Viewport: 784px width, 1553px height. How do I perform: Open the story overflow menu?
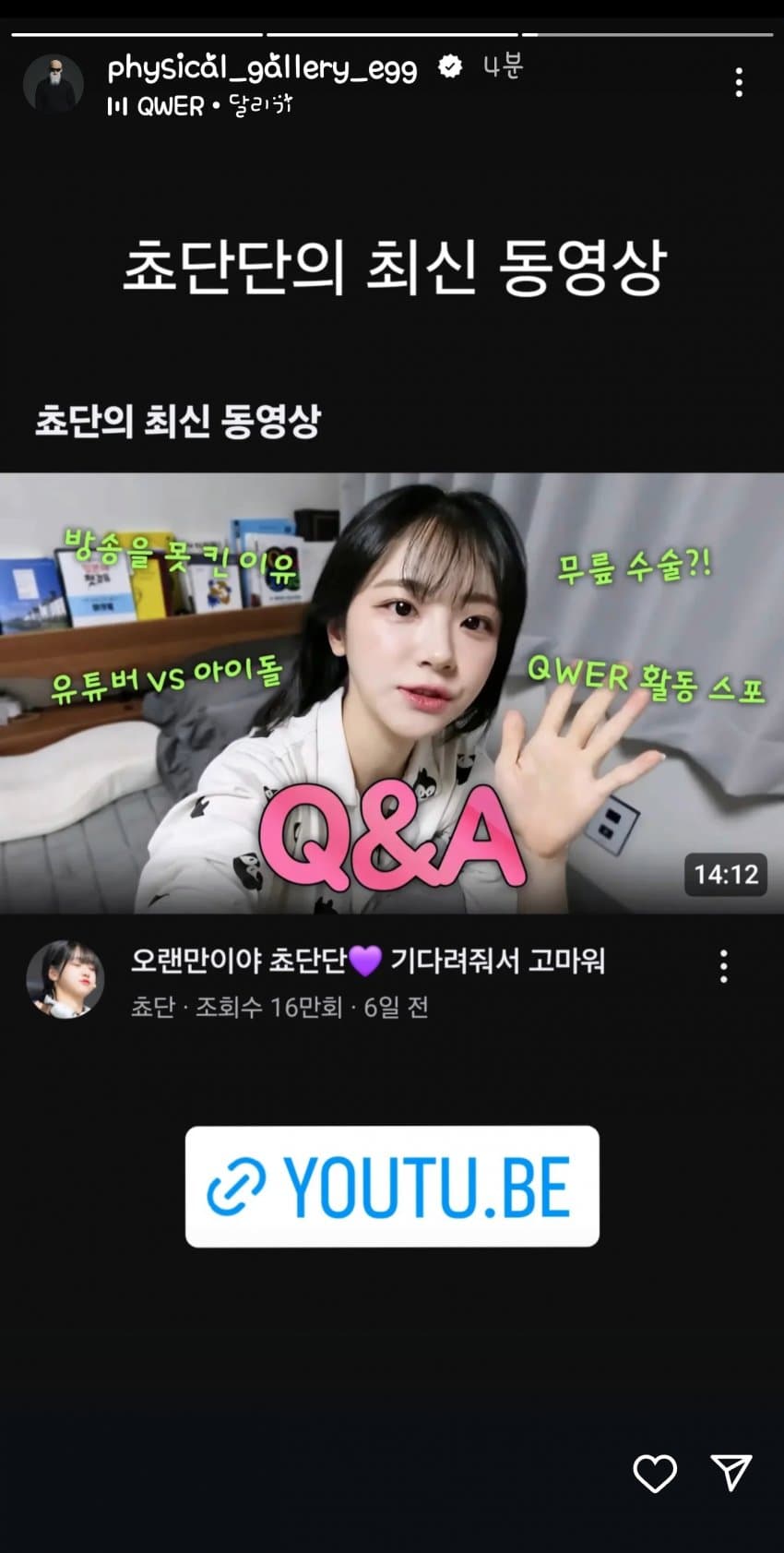click(x=738, y=83)
